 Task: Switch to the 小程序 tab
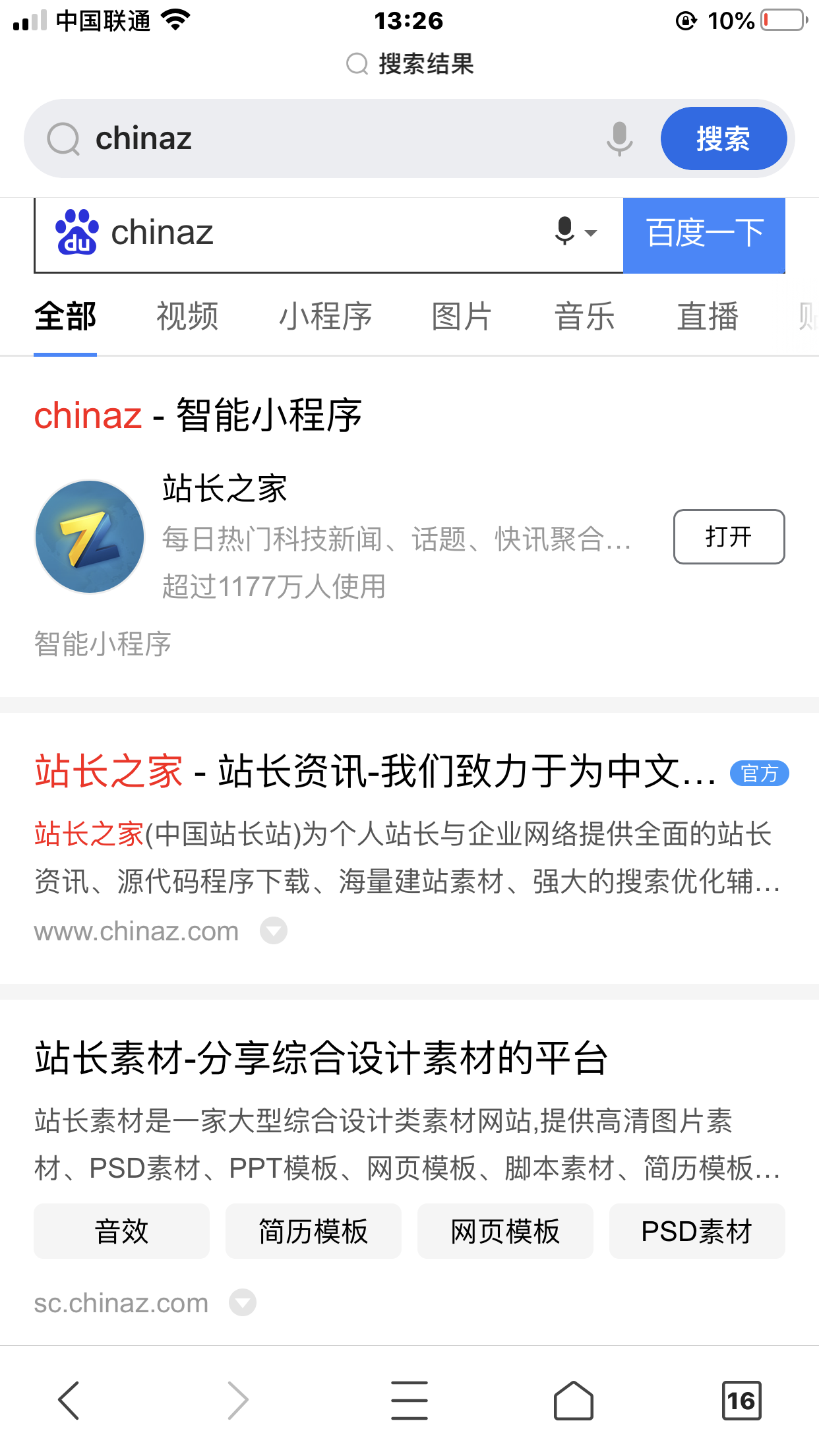pyautogui.click(x=326, y=316)
